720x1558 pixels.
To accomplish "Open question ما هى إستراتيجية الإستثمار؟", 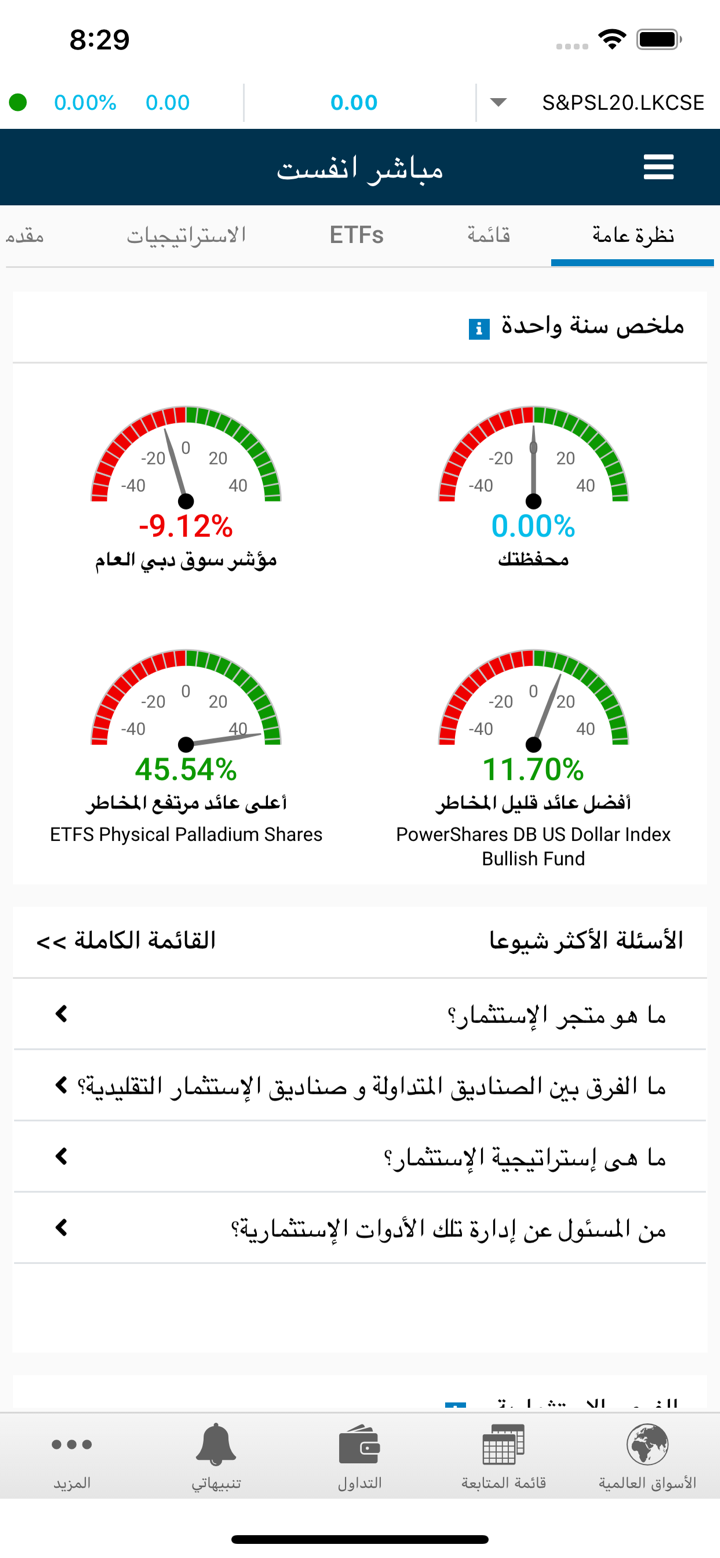I will click(360, 1157).
